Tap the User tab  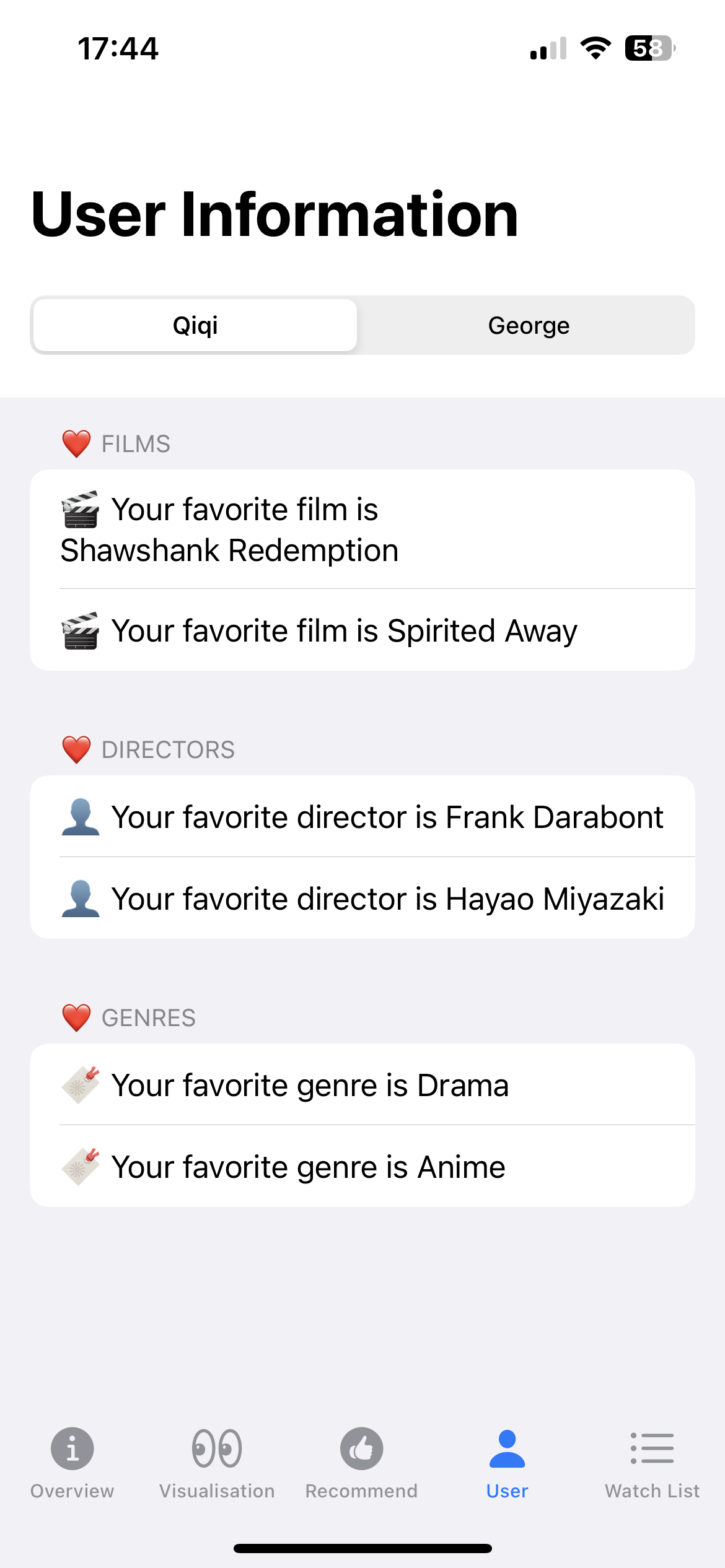pyautogui.click(x=507, y=1464)
